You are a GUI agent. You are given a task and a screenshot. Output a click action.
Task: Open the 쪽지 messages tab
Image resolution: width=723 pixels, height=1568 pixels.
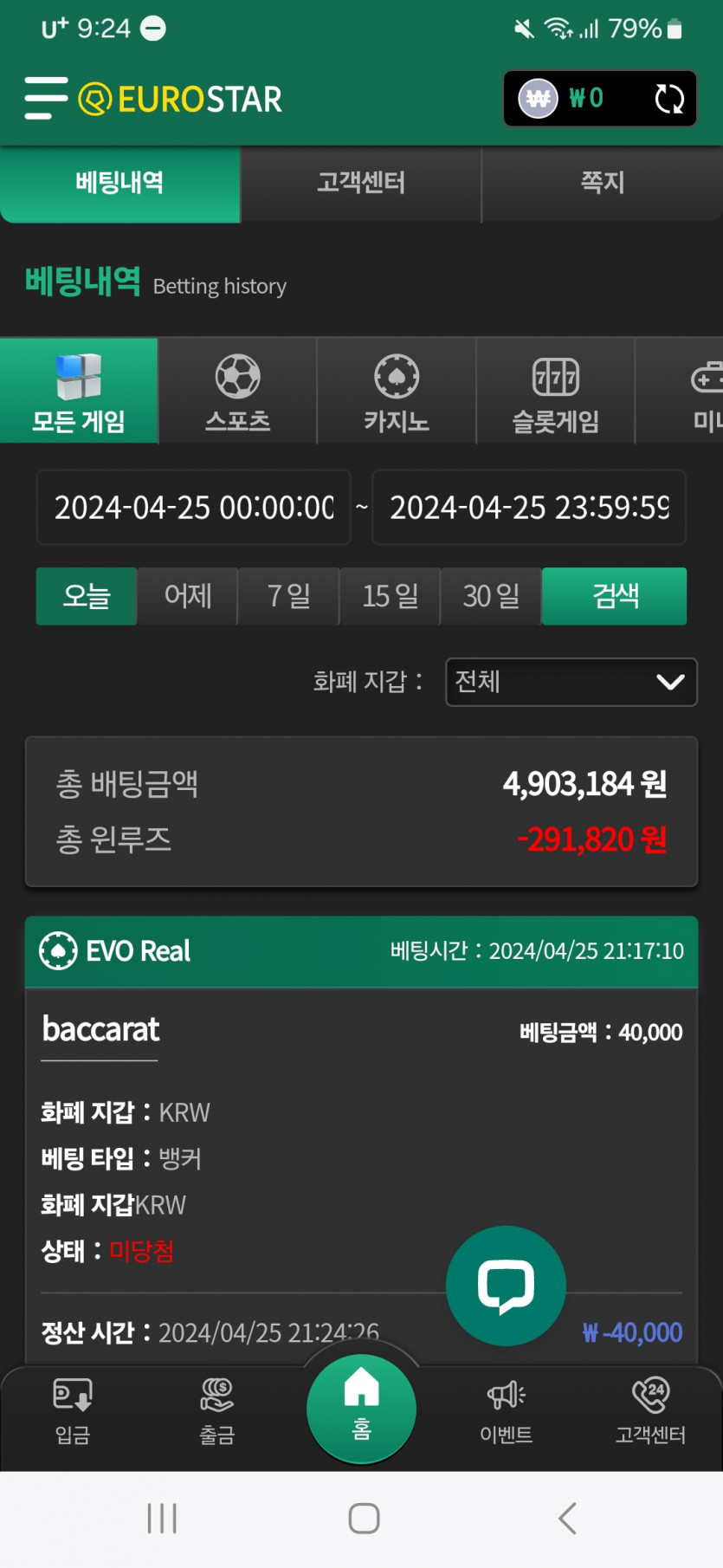[602, 183]
